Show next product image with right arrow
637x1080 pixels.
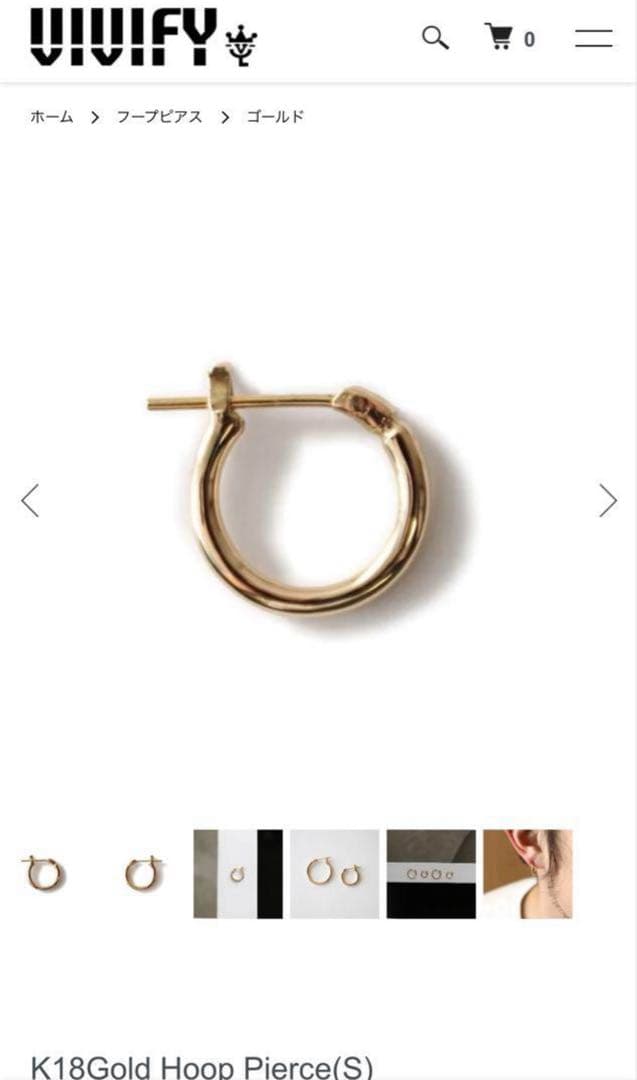click(607, 500)
